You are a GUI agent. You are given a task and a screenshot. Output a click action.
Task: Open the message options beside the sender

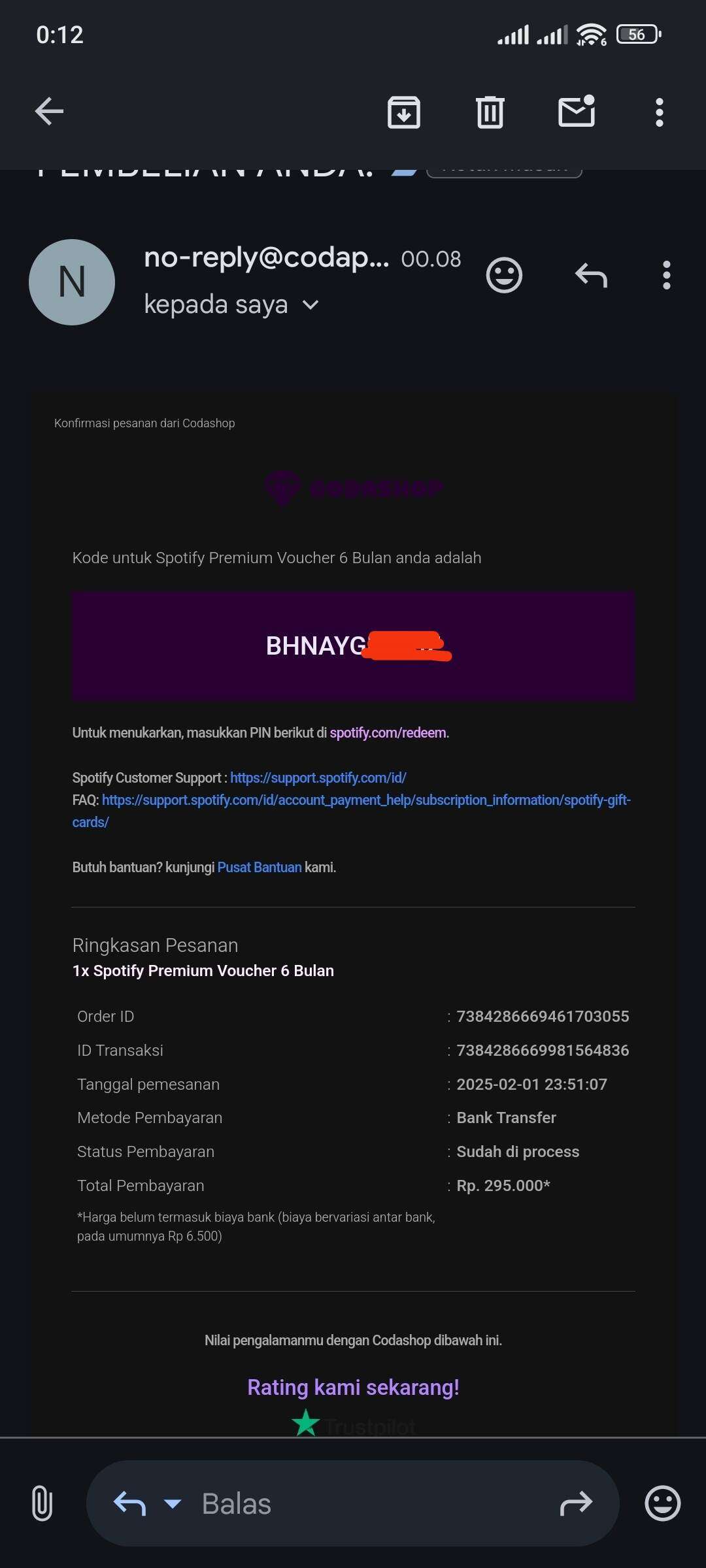pos(666,275)
